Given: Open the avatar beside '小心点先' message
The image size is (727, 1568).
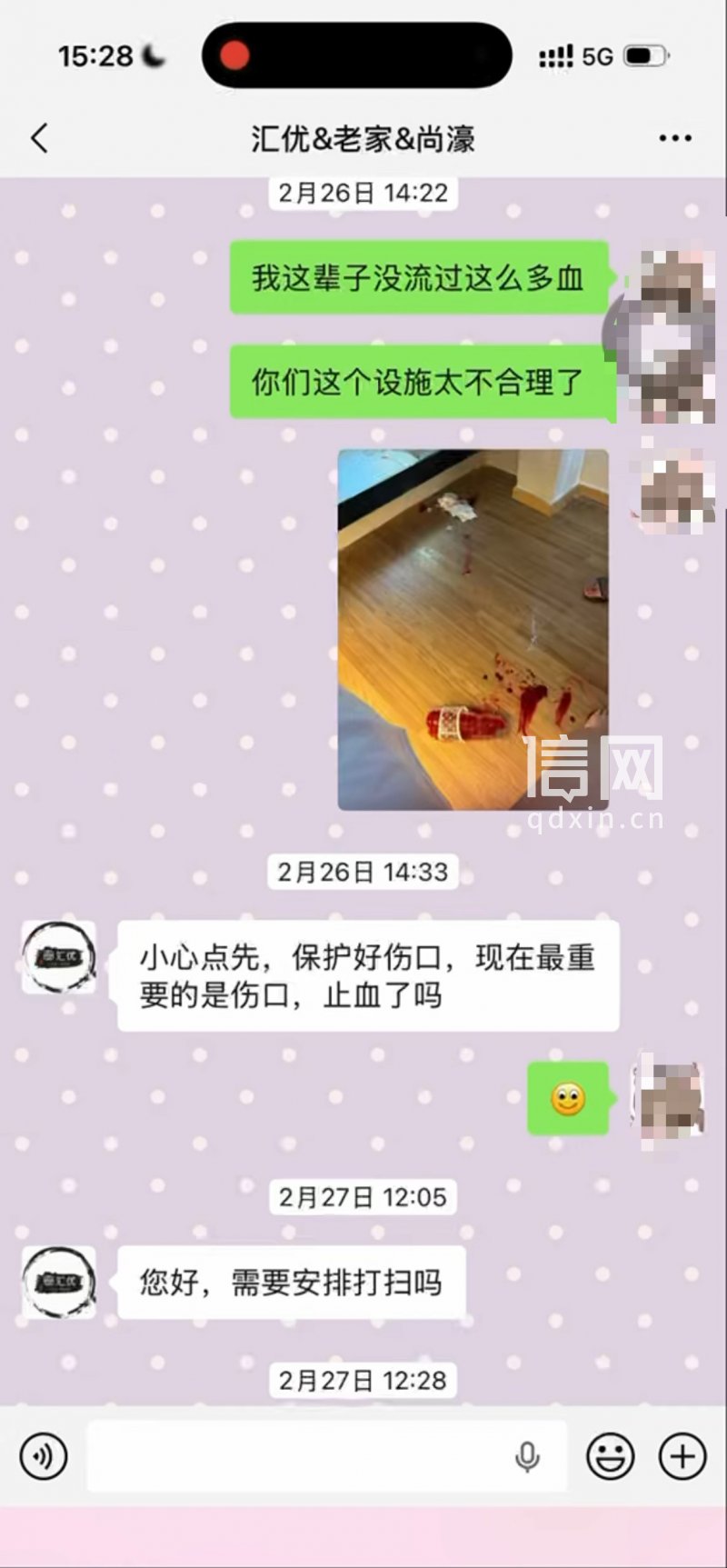Looking at the screenshot, I should pyautogui.click(x=59, y=957).
